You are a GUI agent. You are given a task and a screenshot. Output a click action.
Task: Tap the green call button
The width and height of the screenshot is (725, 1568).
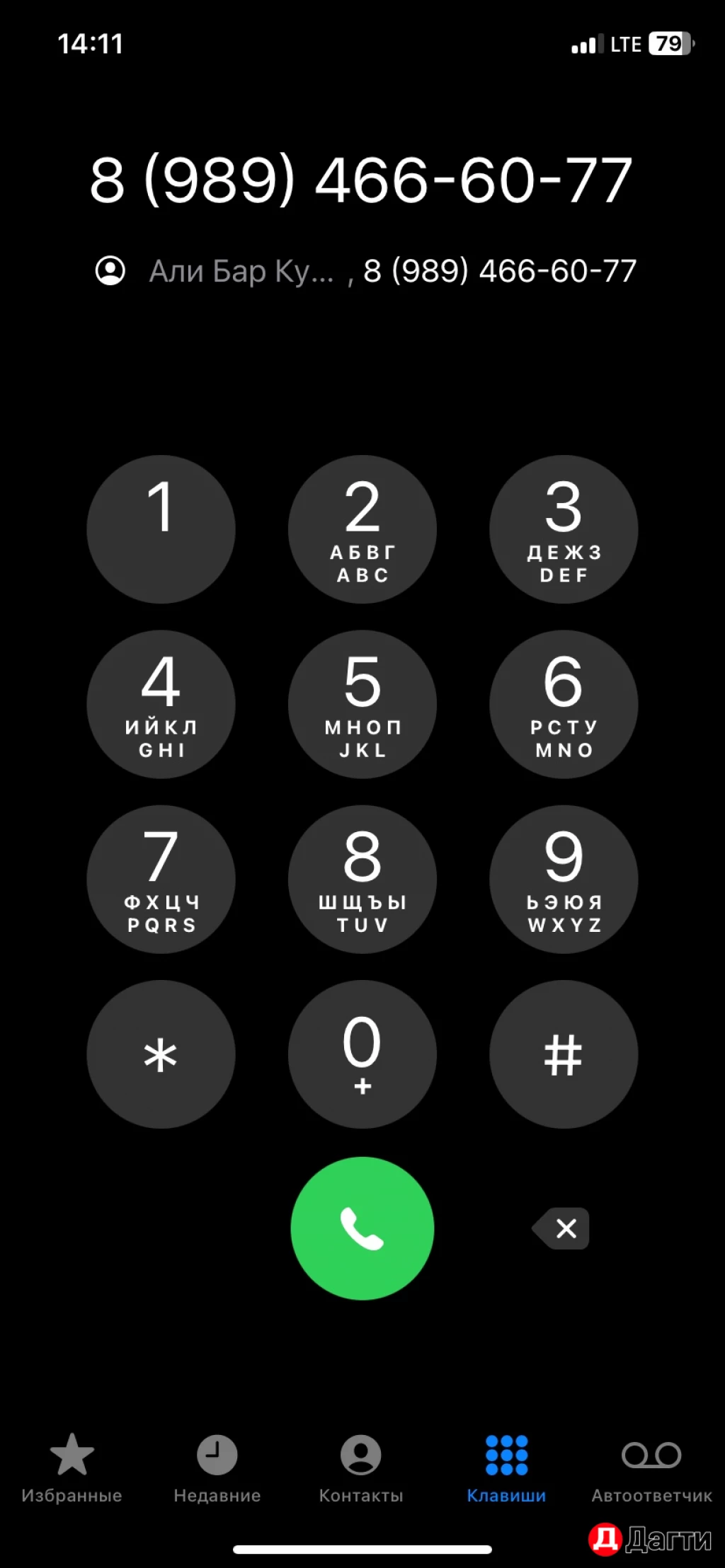(362, 1228)
